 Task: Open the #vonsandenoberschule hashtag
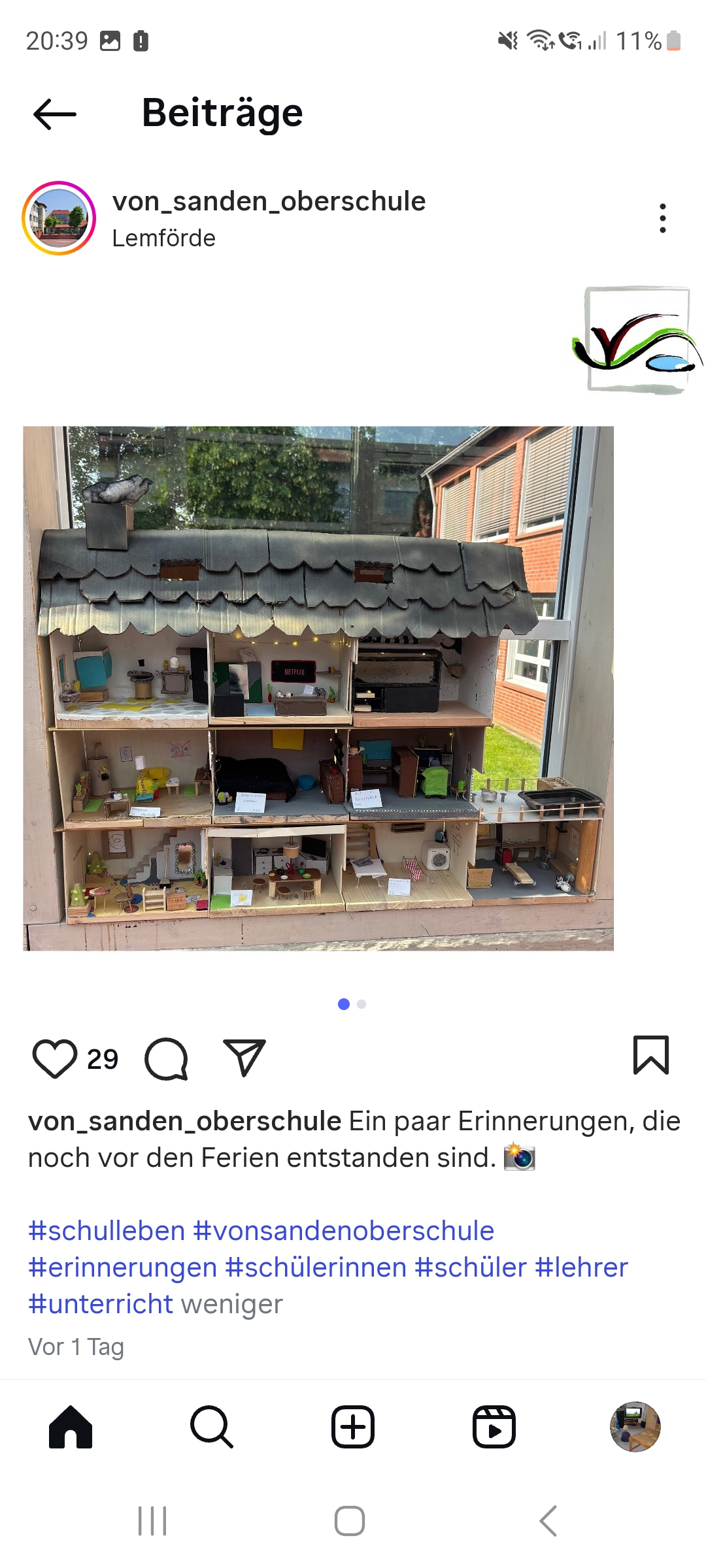pos(344,1231)
